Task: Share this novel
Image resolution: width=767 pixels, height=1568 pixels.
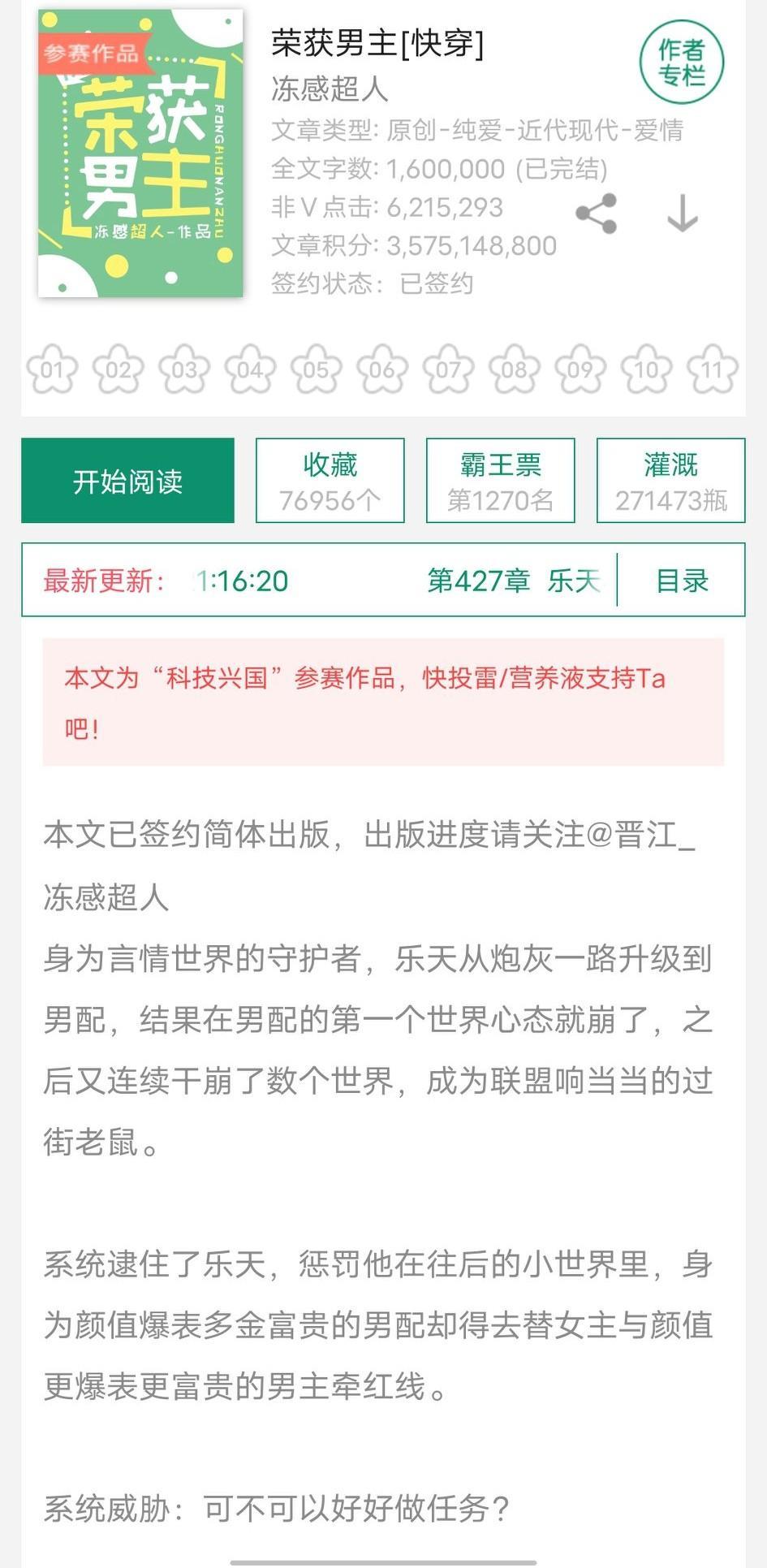Action: pyautogui.click(x=597, y=214)
